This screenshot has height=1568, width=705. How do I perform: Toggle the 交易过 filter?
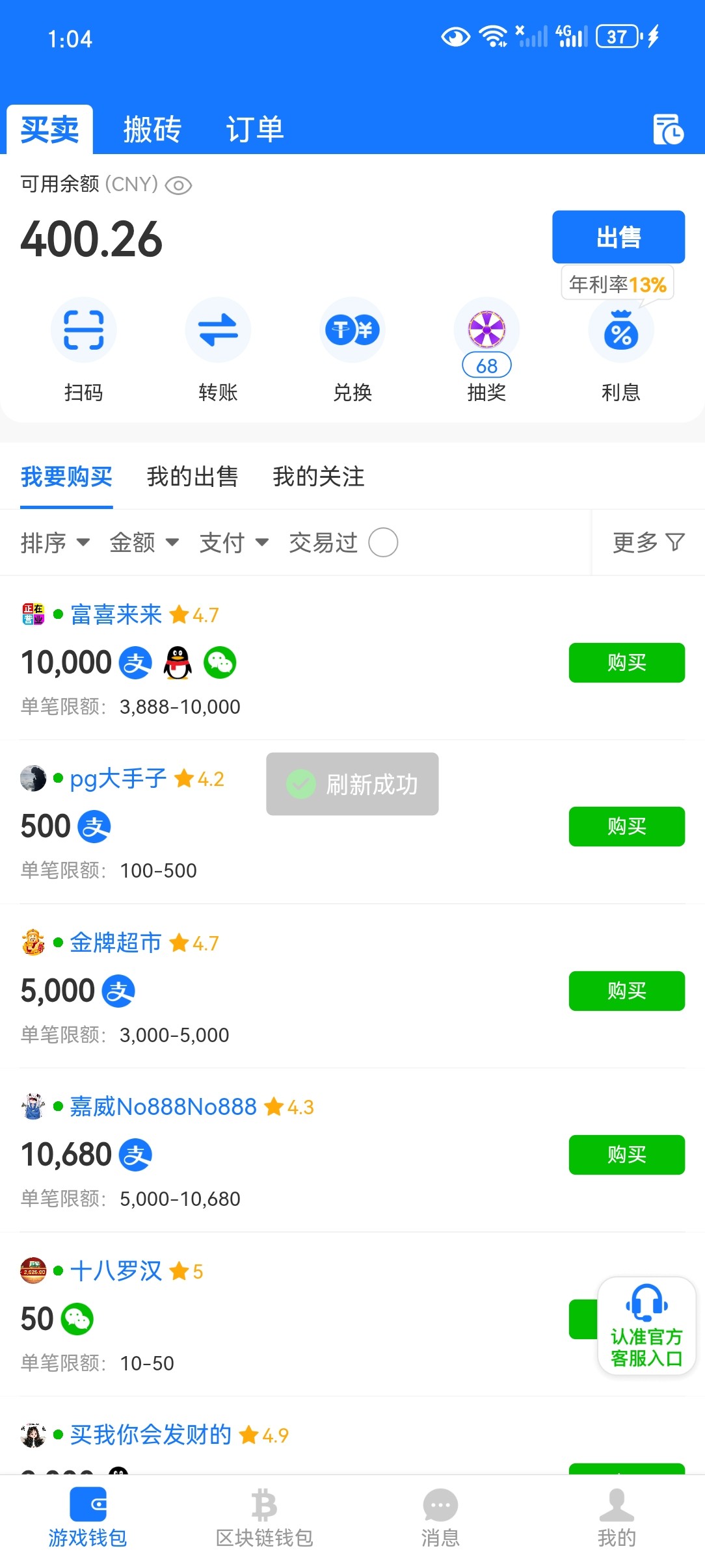383,542
